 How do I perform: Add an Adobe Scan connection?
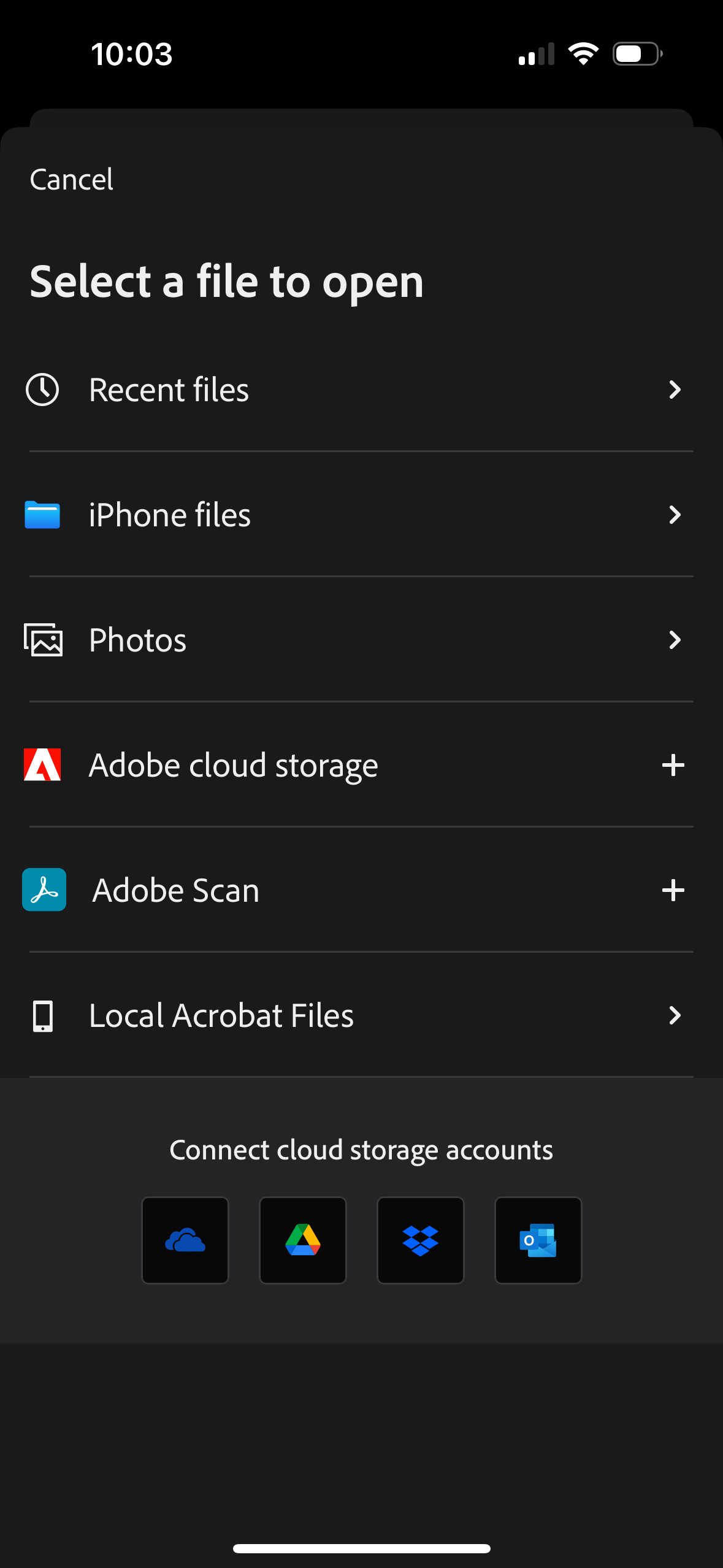pyautogui.click(x=673, y=890)
